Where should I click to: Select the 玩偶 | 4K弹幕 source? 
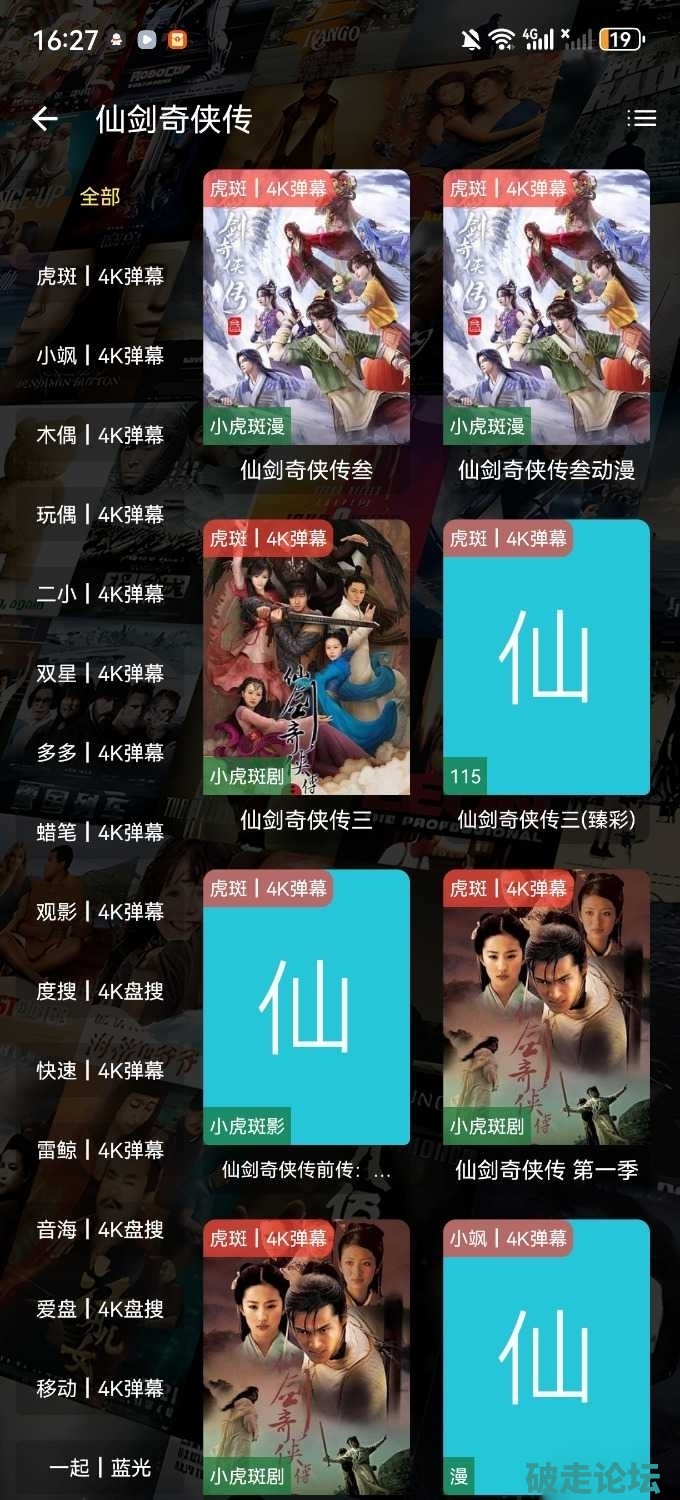(x=100, y=515)
